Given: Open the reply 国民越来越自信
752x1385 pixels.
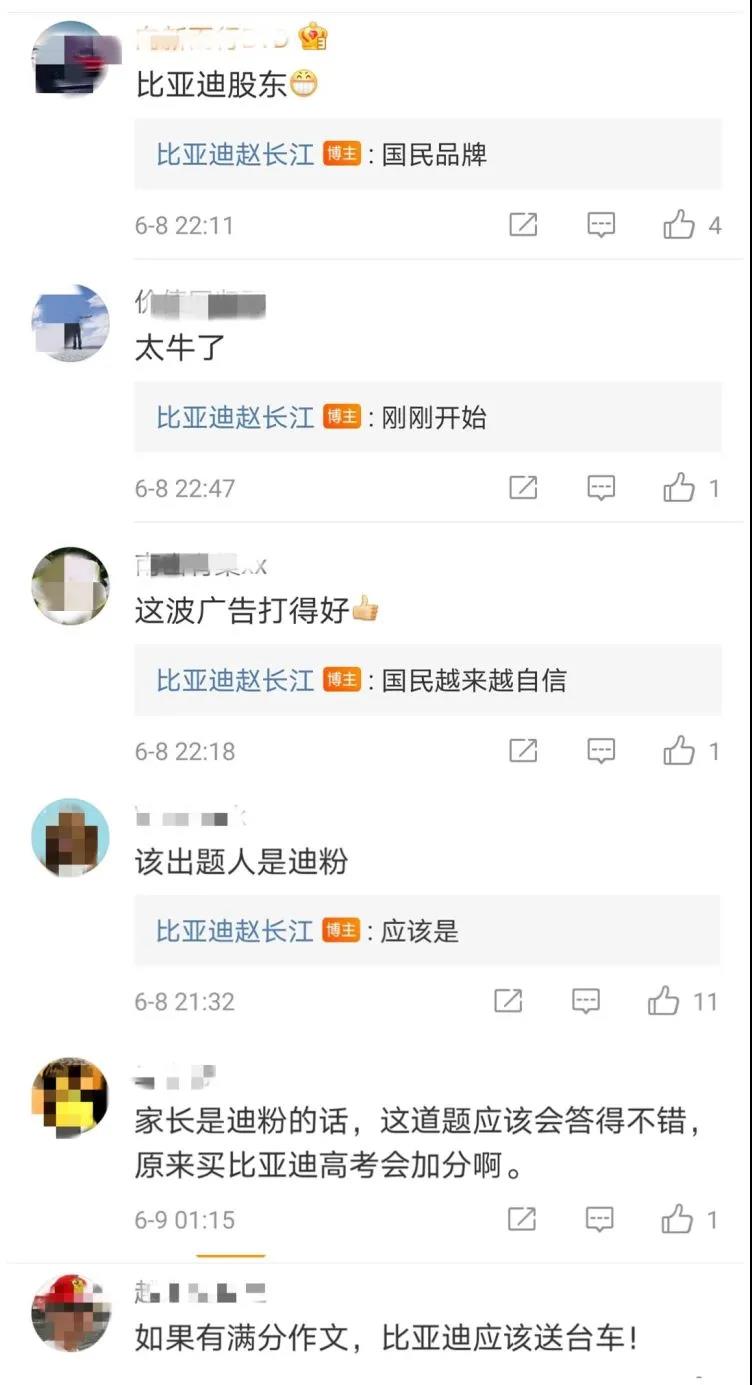Looking at the screenshot, I should coord(474,681).
